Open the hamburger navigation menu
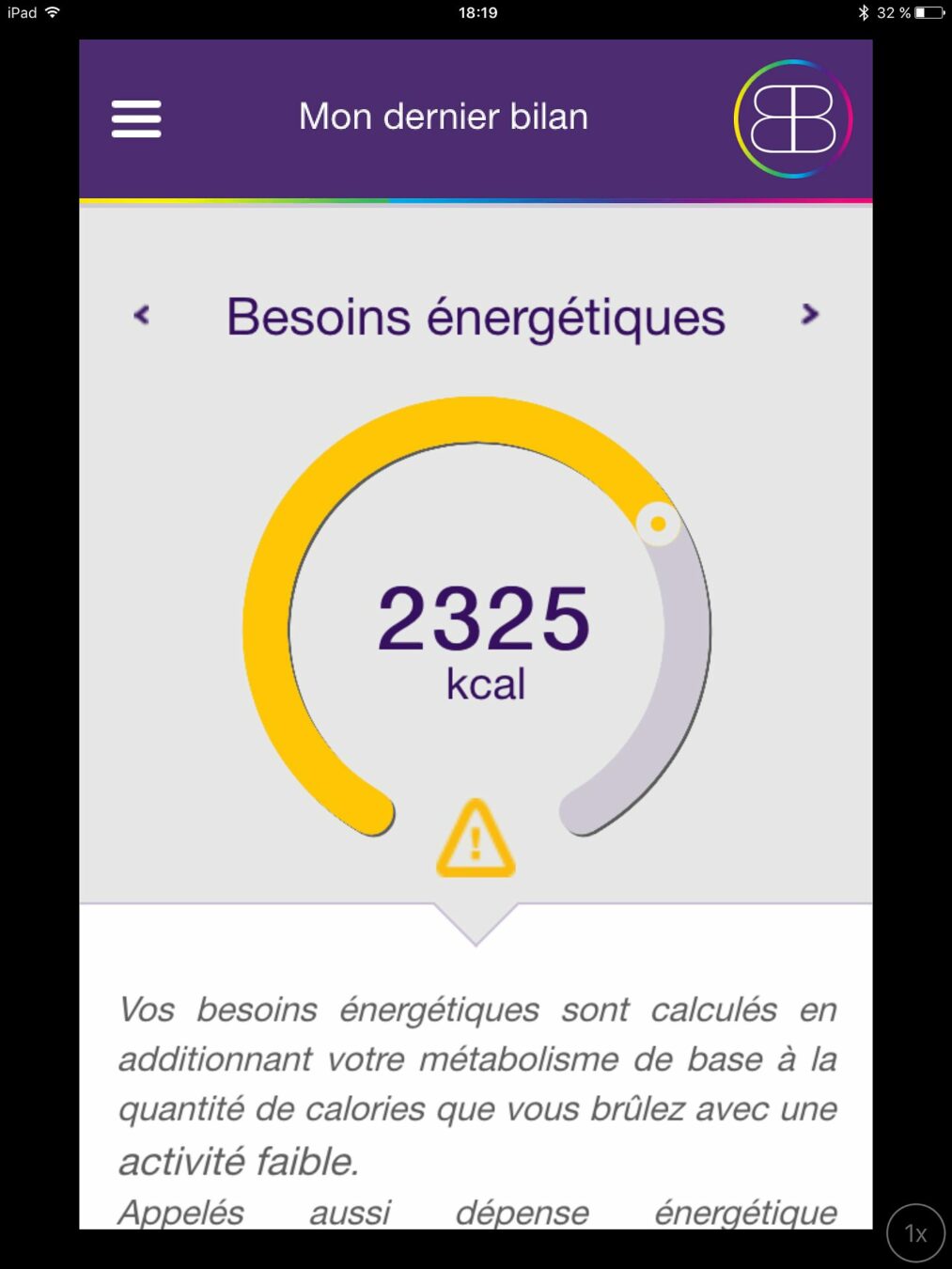 click(x=136, y=119)
